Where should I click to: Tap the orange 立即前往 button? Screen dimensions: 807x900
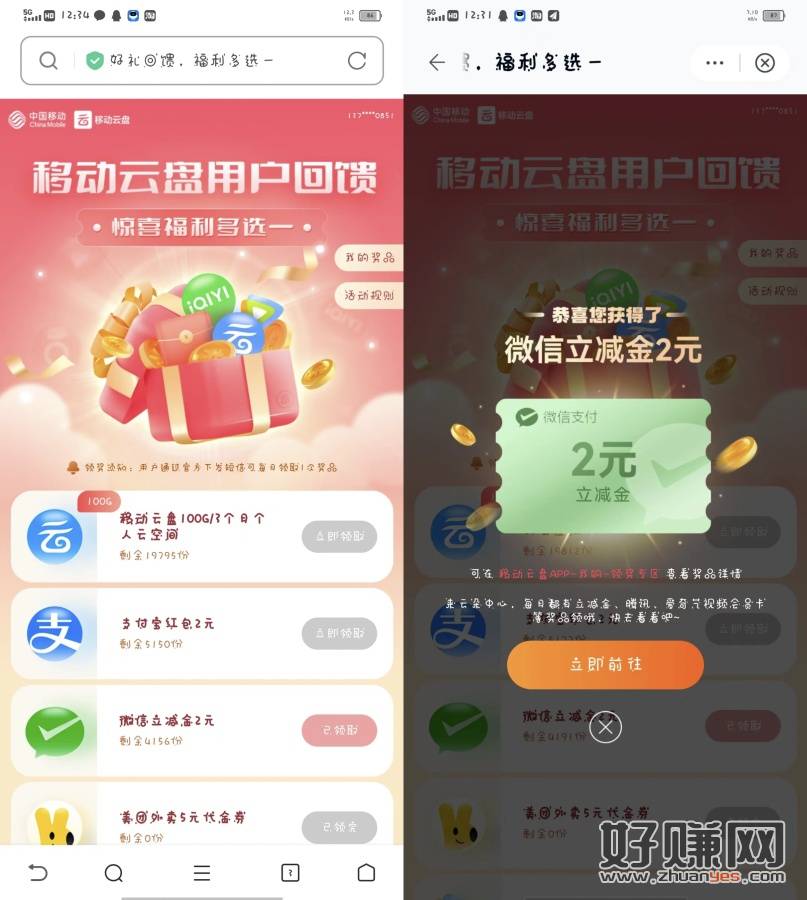tap(605, 665)
